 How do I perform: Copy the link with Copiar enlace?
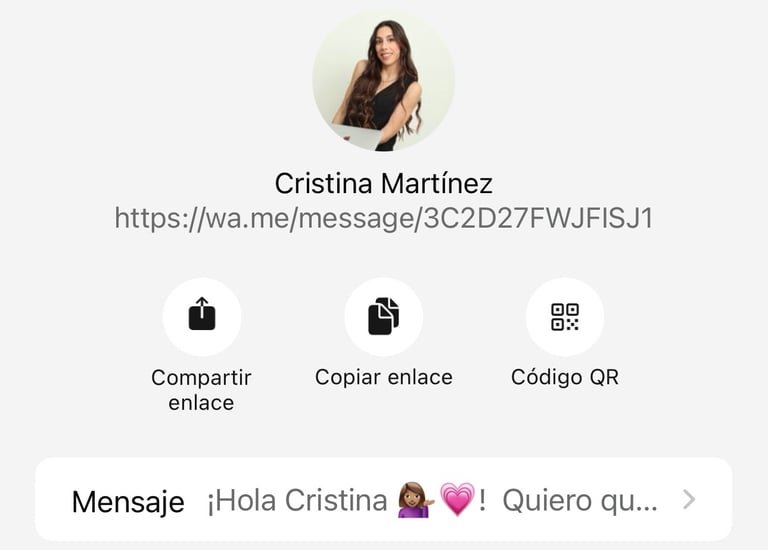[x=383, y=316]
